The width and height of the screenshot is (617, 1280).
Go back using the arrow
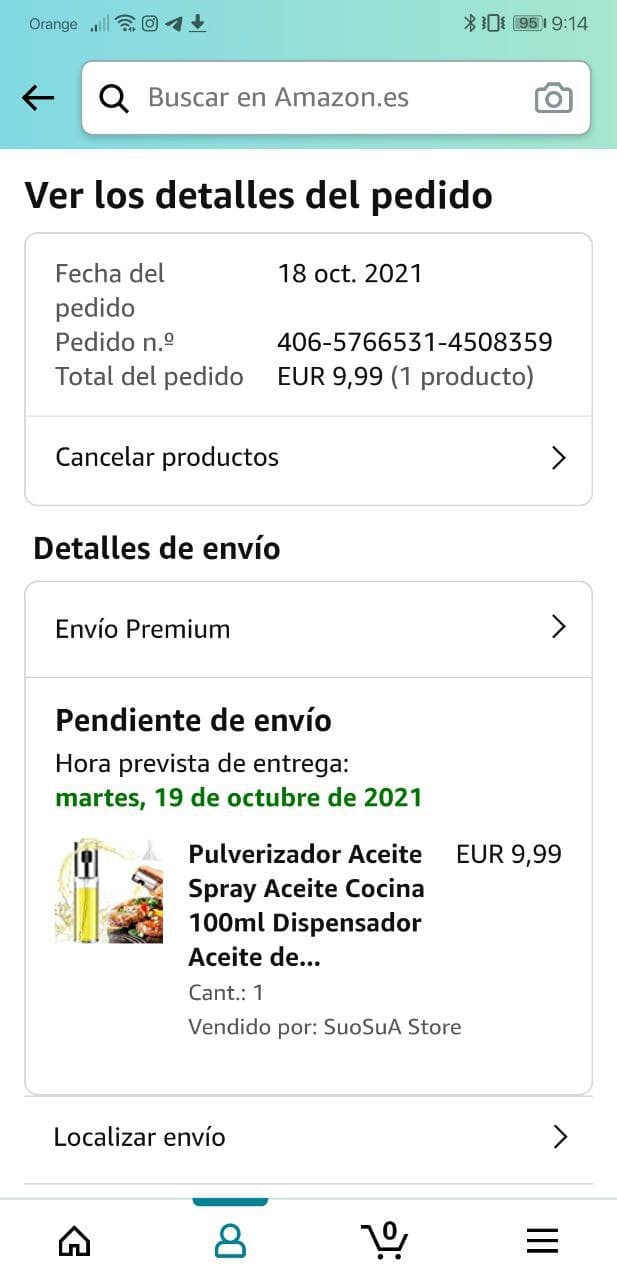point(38,98)
